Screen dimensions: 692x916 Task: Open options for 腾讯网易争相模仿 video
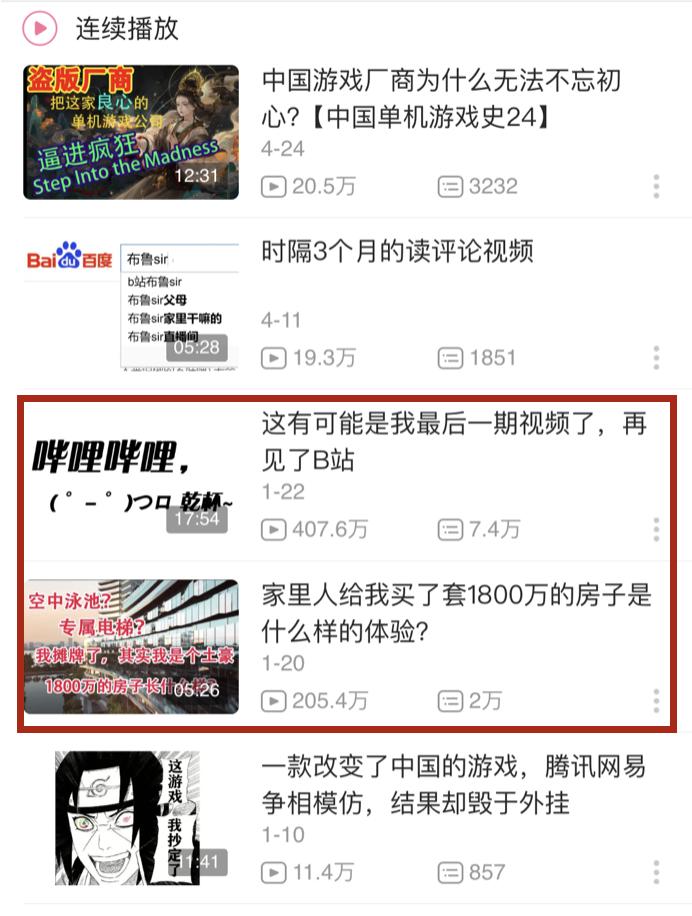pos(656,872)
